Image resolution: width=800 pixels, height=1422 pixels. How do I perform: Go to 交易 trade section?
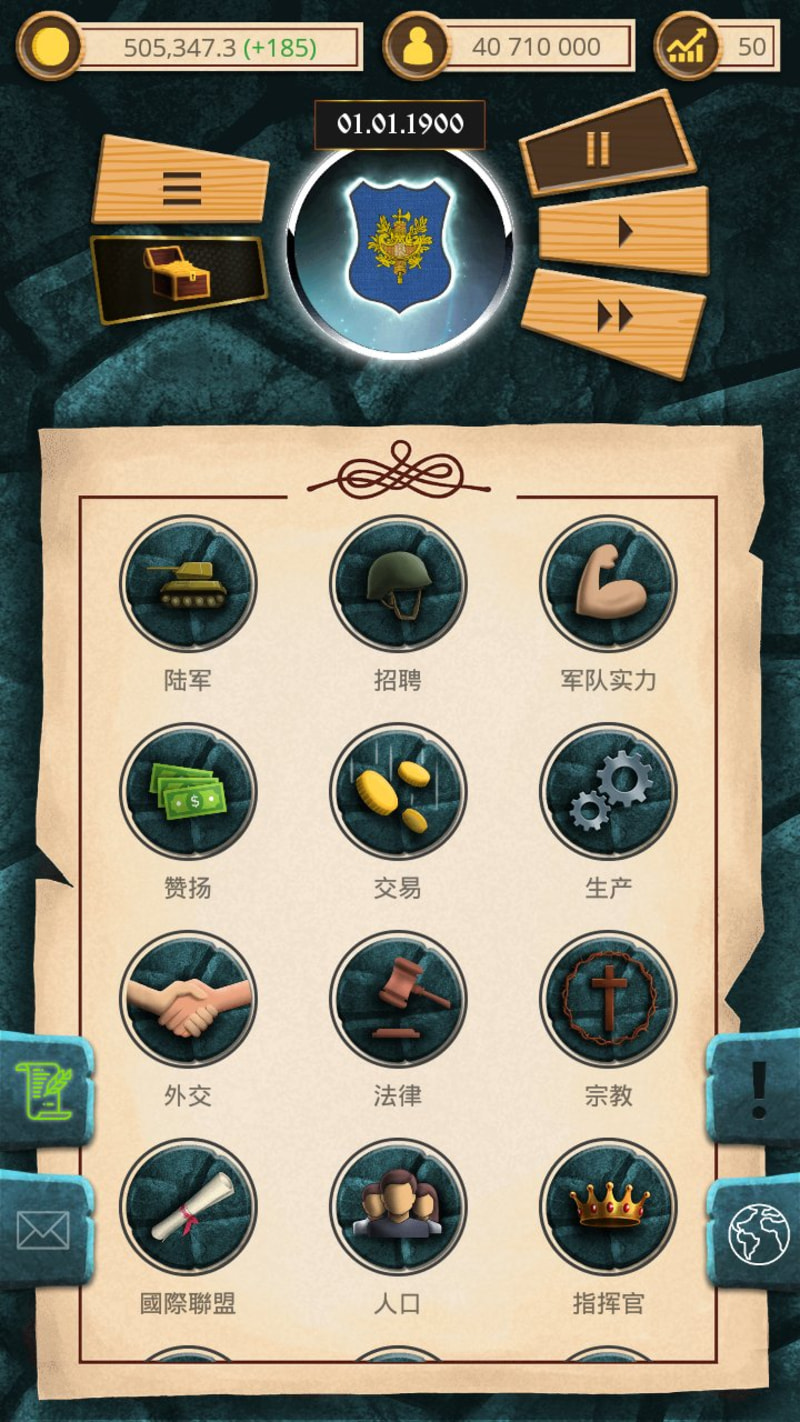398,792
